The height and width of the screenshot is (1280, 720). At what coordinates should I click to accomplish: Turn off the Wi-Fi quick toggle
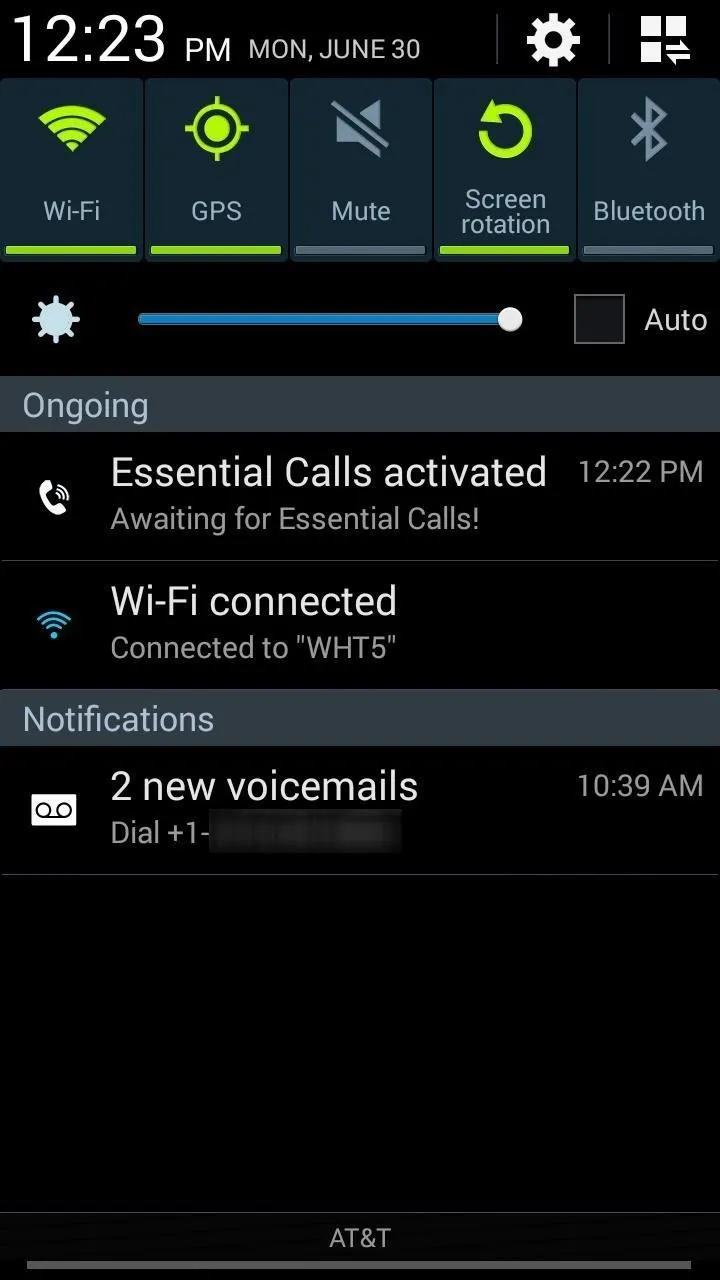click(x=72, y=169)
